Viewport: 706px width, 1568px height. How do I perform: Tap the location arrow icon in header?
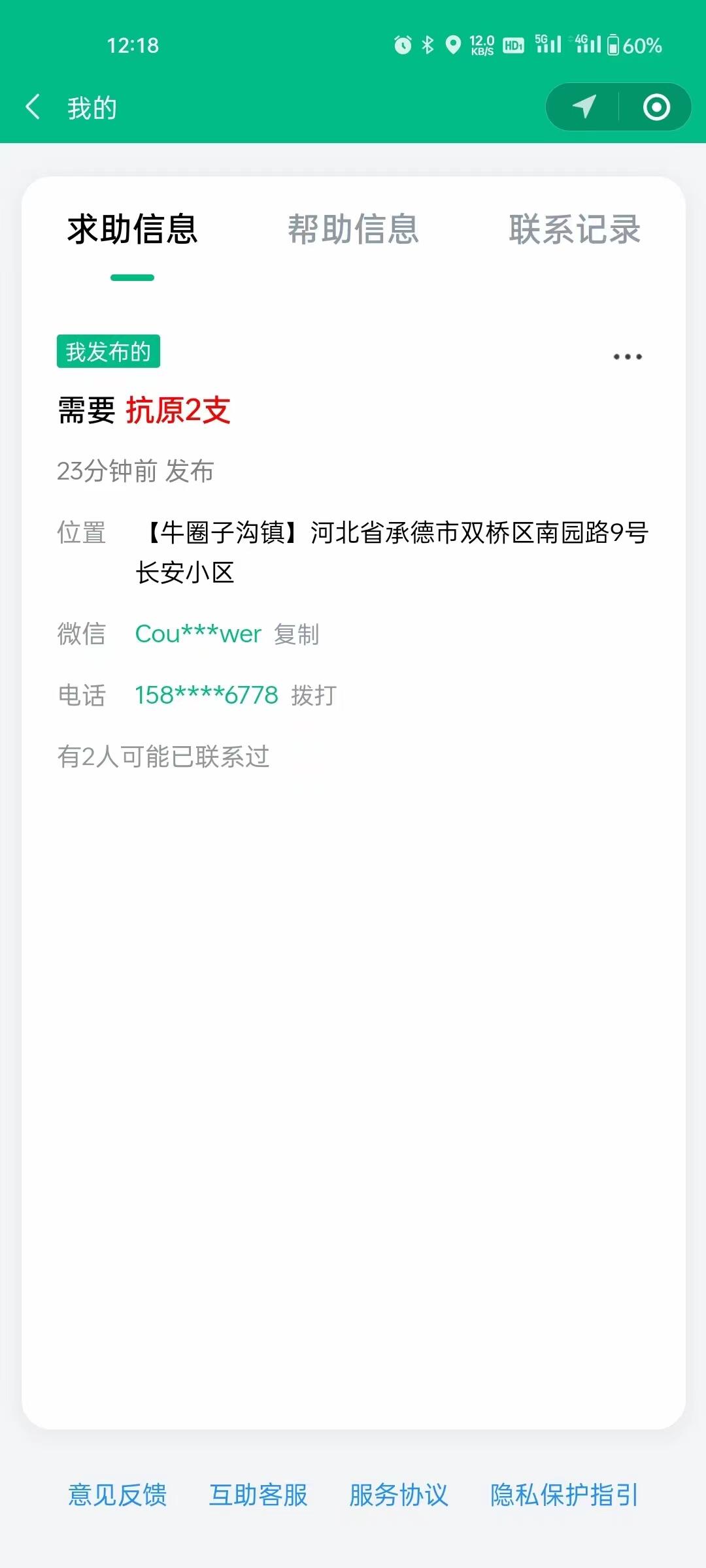click(x=584, y=107)
